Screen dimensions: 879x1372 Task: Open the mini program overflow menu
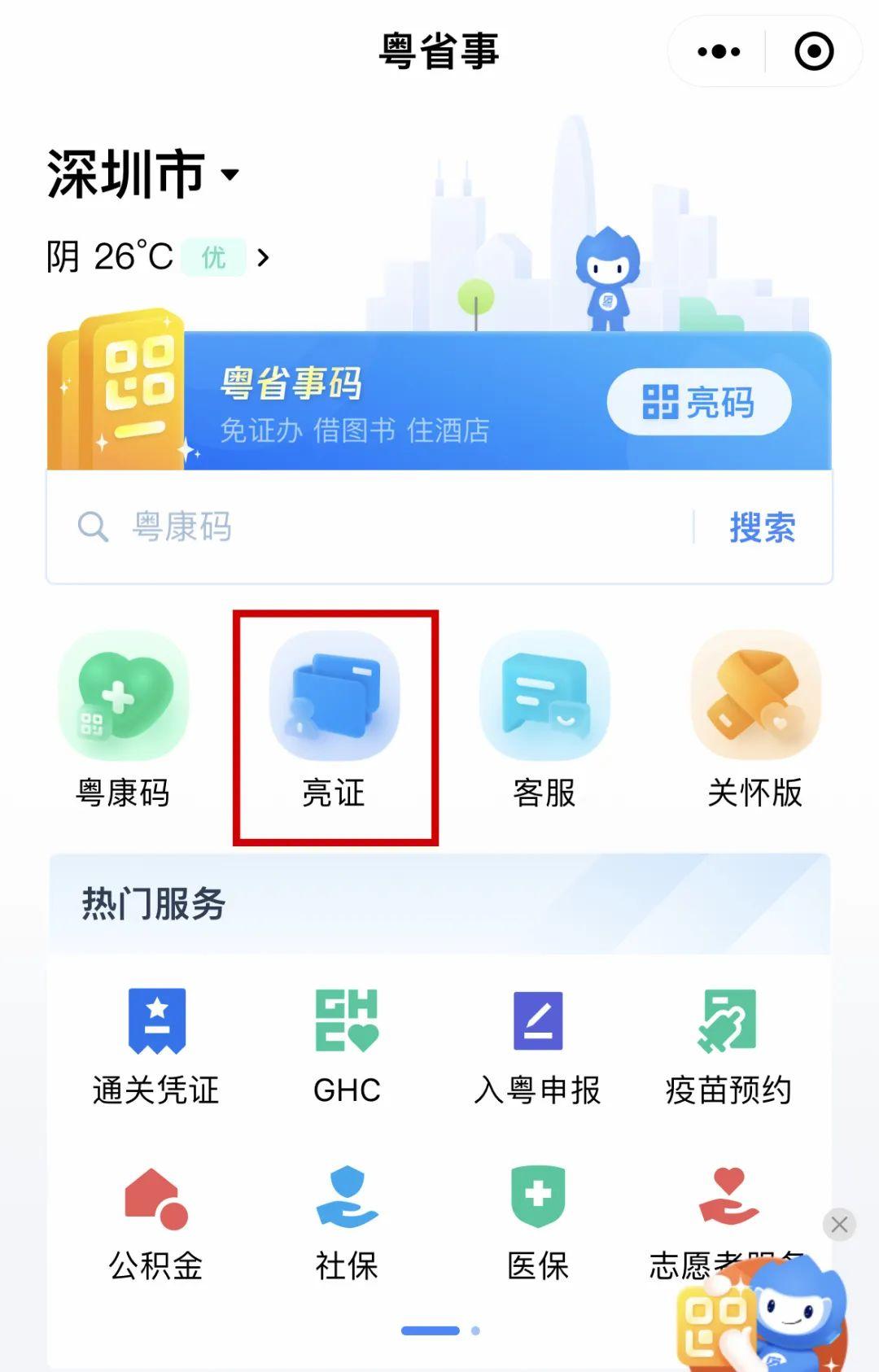719,52
